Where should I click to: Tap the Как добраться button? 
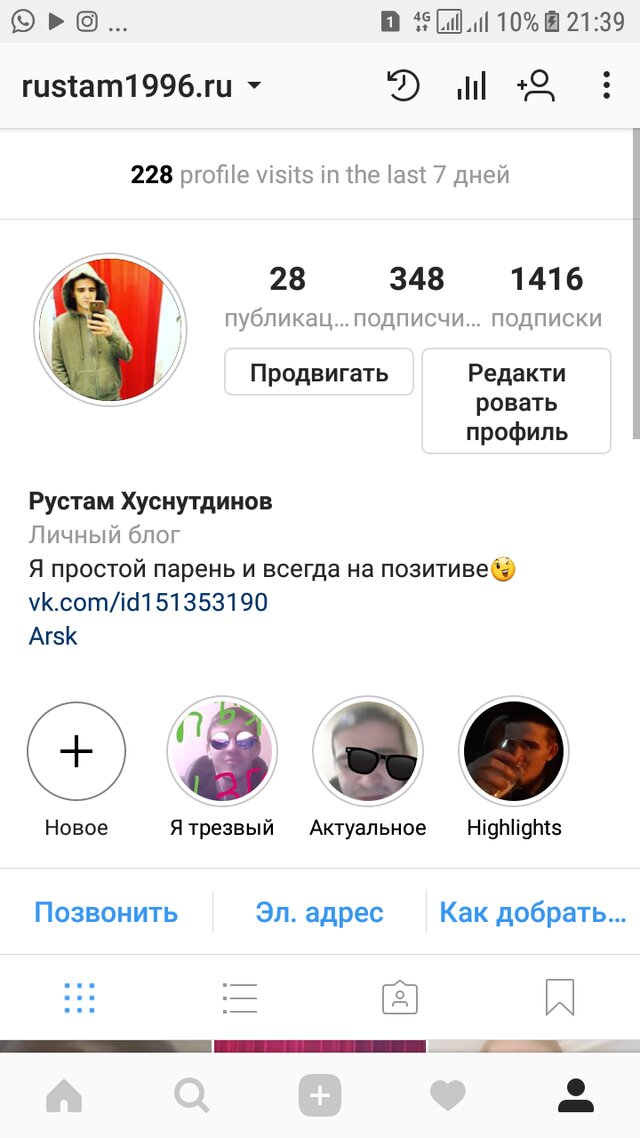532,912
